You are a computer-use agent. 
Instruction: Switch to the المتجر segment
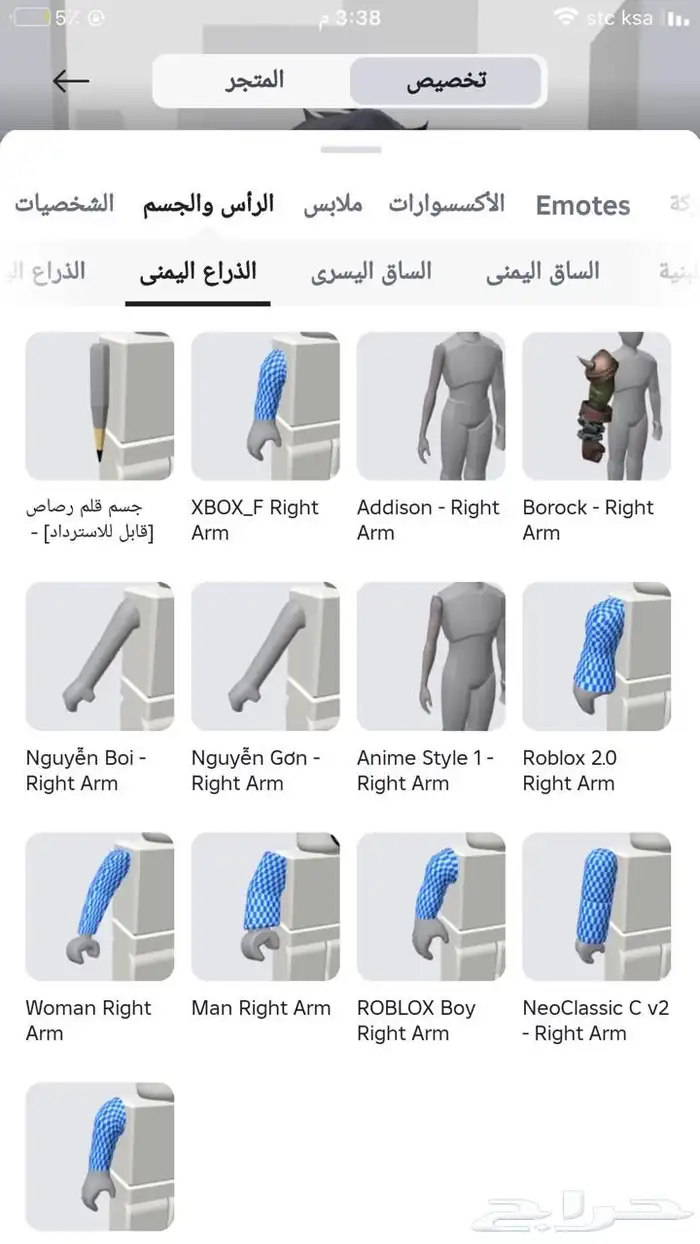[253, 81]
